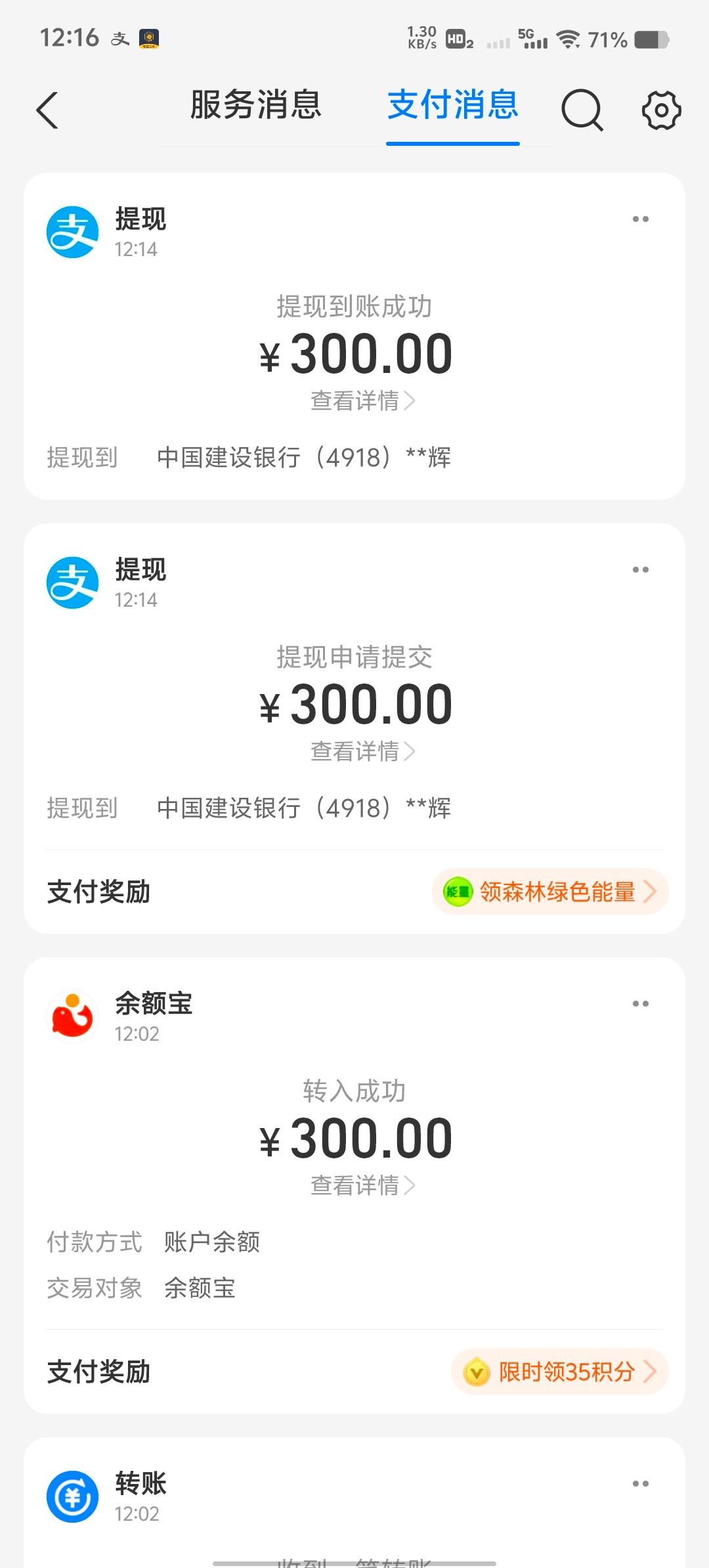Open more options on 转账 card
This screenshot has width=709, height=1568.
[641, 1484]
